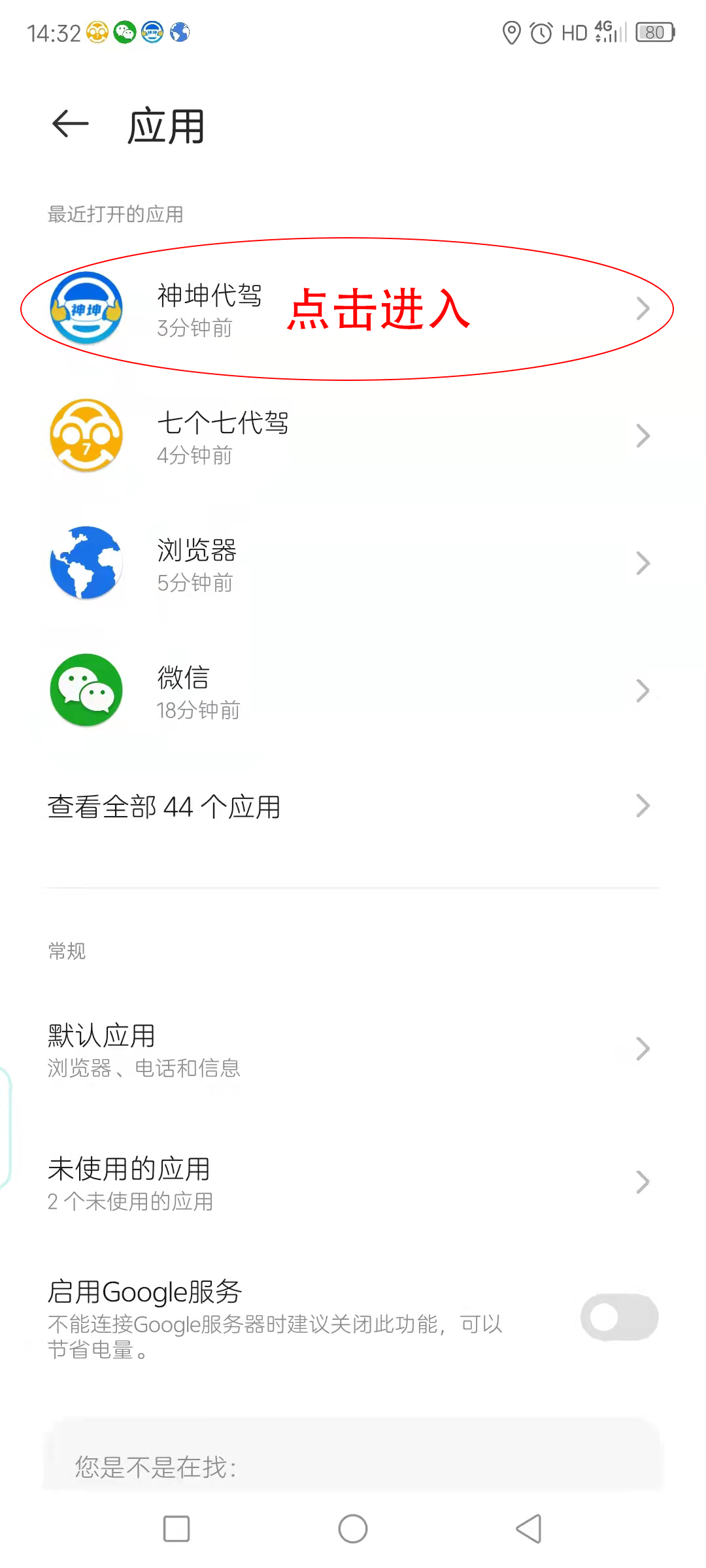706x1568 pixels.
Task: Open the 微信 app info
Action: tap(346, 691)
